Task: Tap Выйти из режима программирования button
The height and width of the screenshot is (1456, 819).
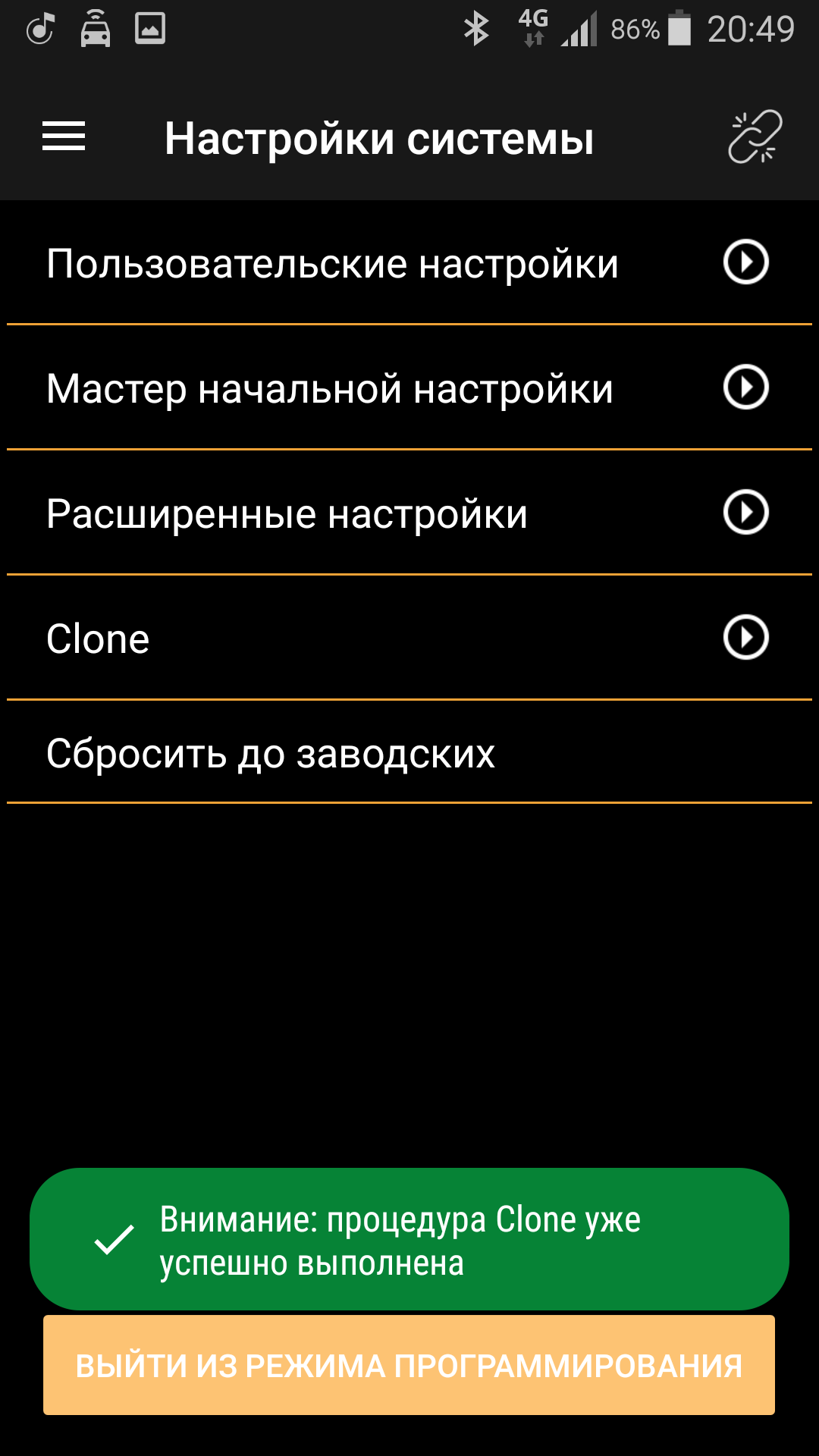Action: tap(409, 1365)
